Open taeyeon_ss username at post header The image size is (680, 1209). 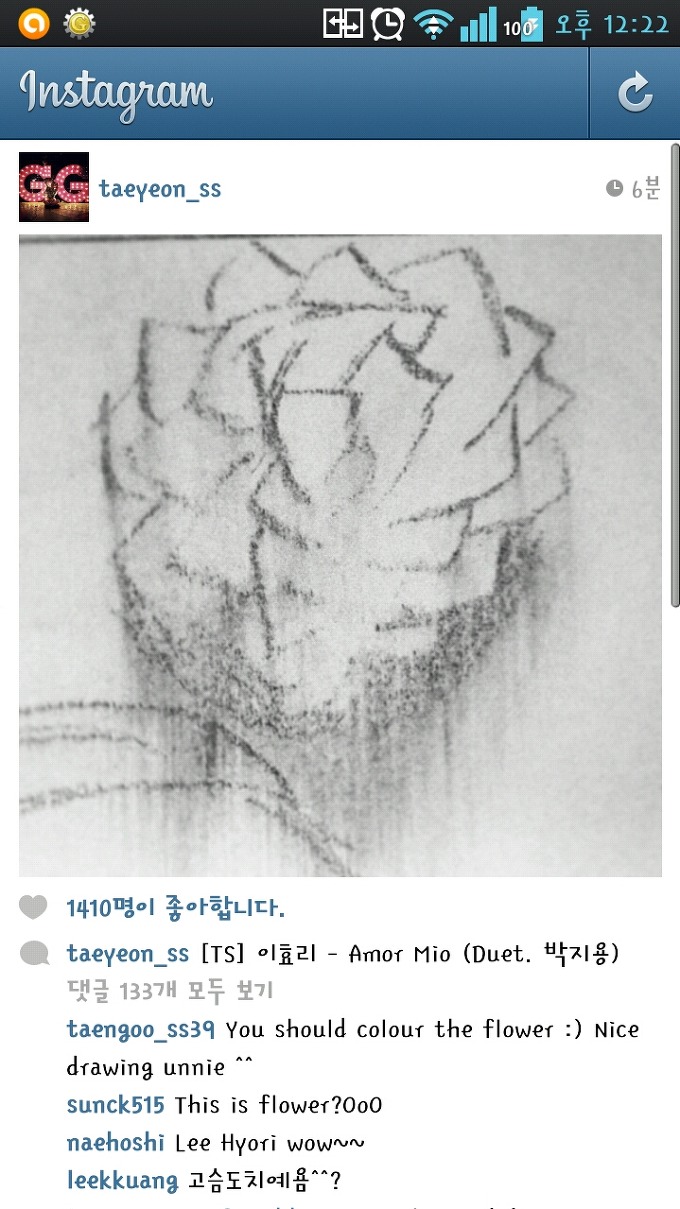click(160, 189)
